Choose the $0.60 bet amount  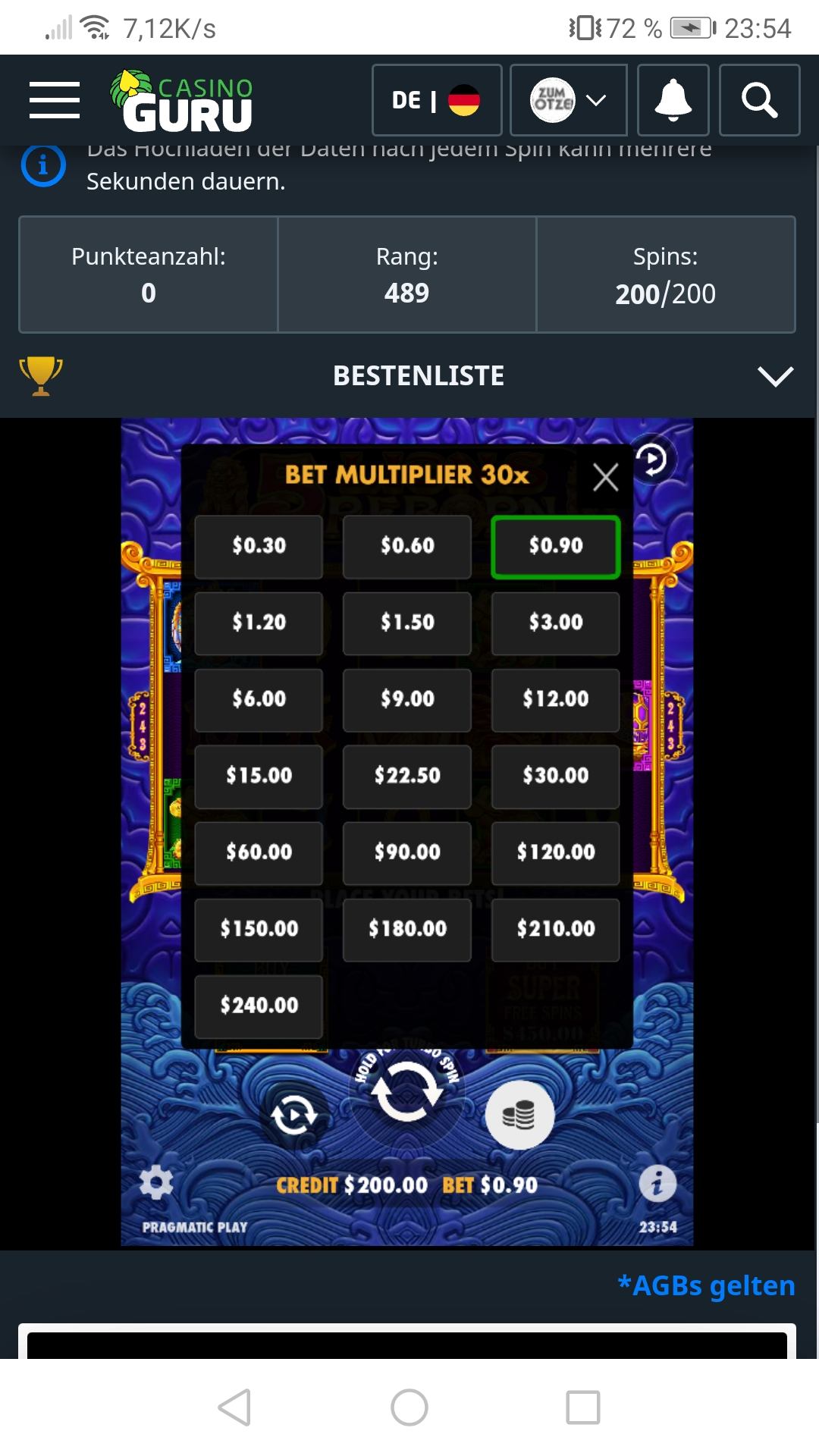[x=407, y=546]
